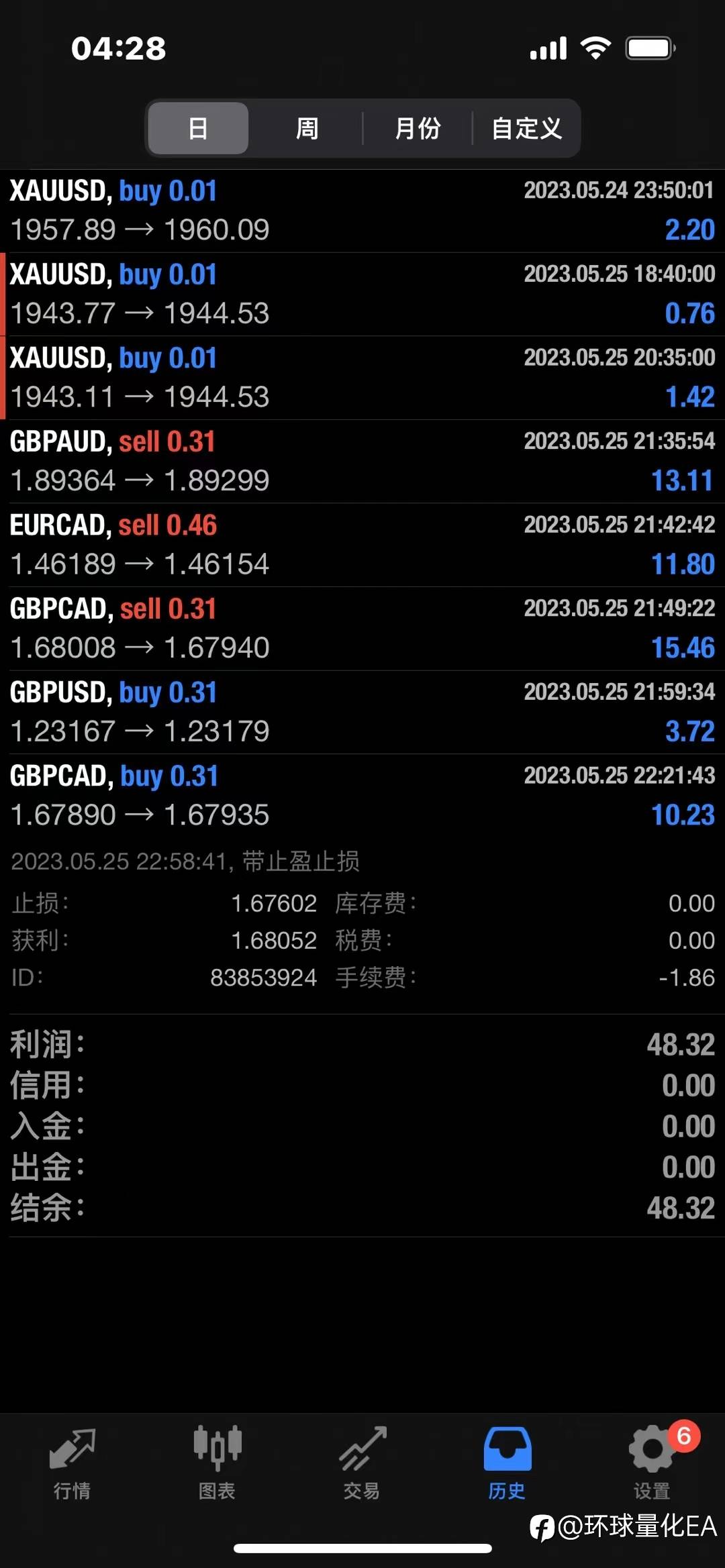The height and width of the screenshot is (1568, 725).
Task: Open the 图表 chart tab
Action: click(217, 1463)
